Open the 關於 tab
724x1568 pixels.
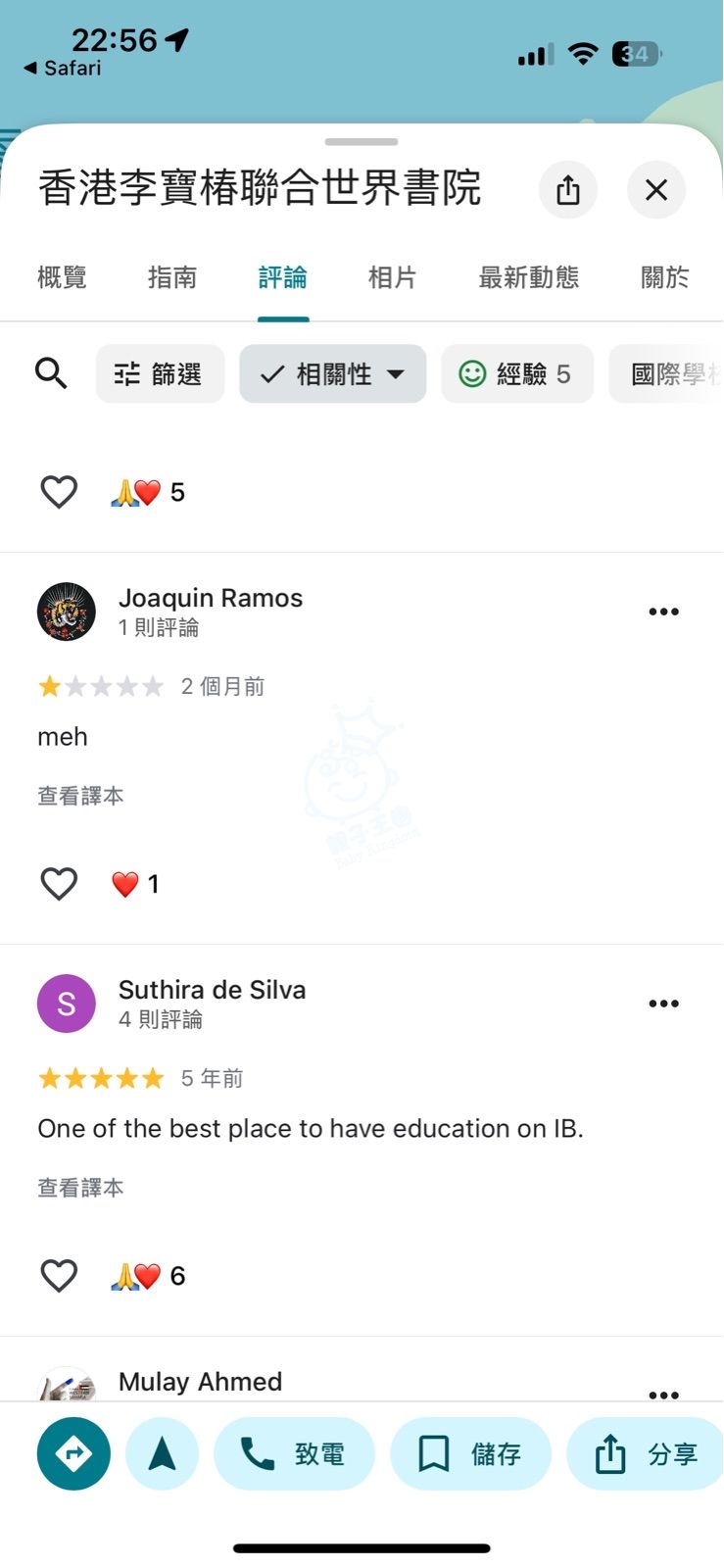(x=664, y=277)
